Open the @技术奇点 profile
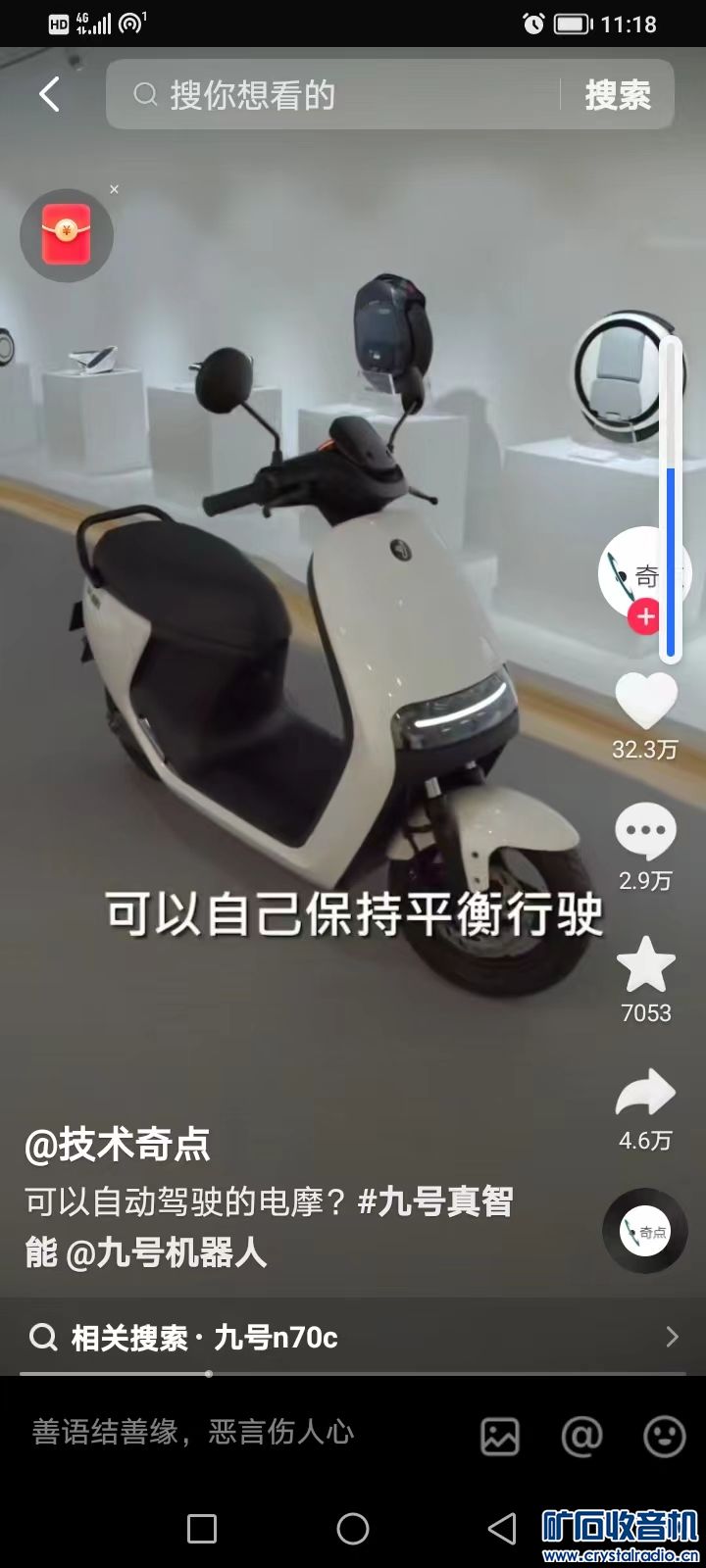 coord(118,1145)
